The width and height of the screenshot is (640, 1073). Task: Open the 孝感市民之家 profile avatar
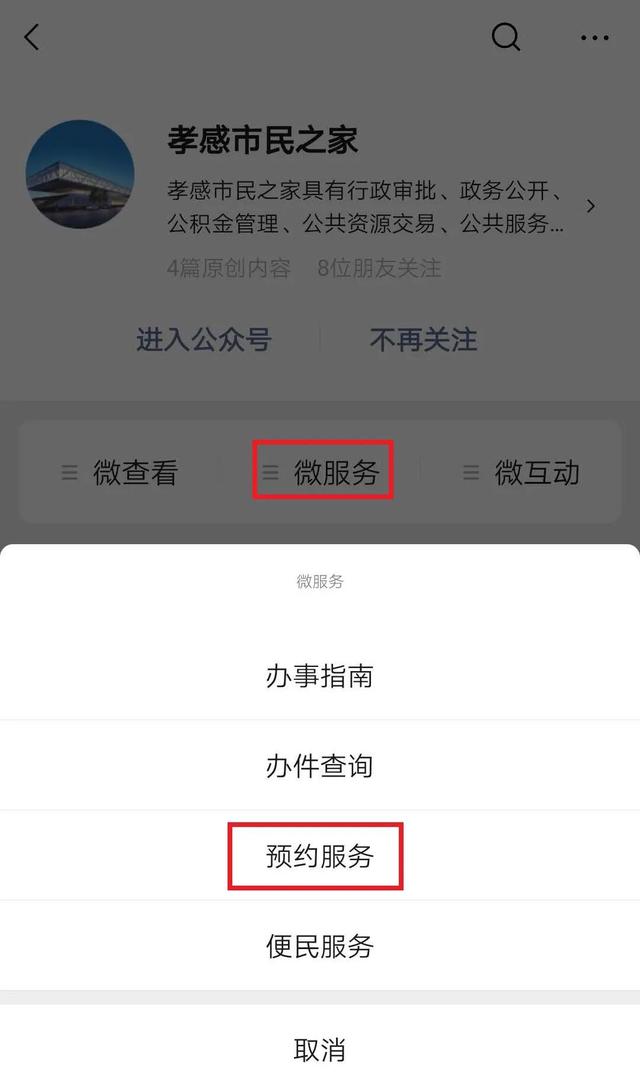click(80, 174)
